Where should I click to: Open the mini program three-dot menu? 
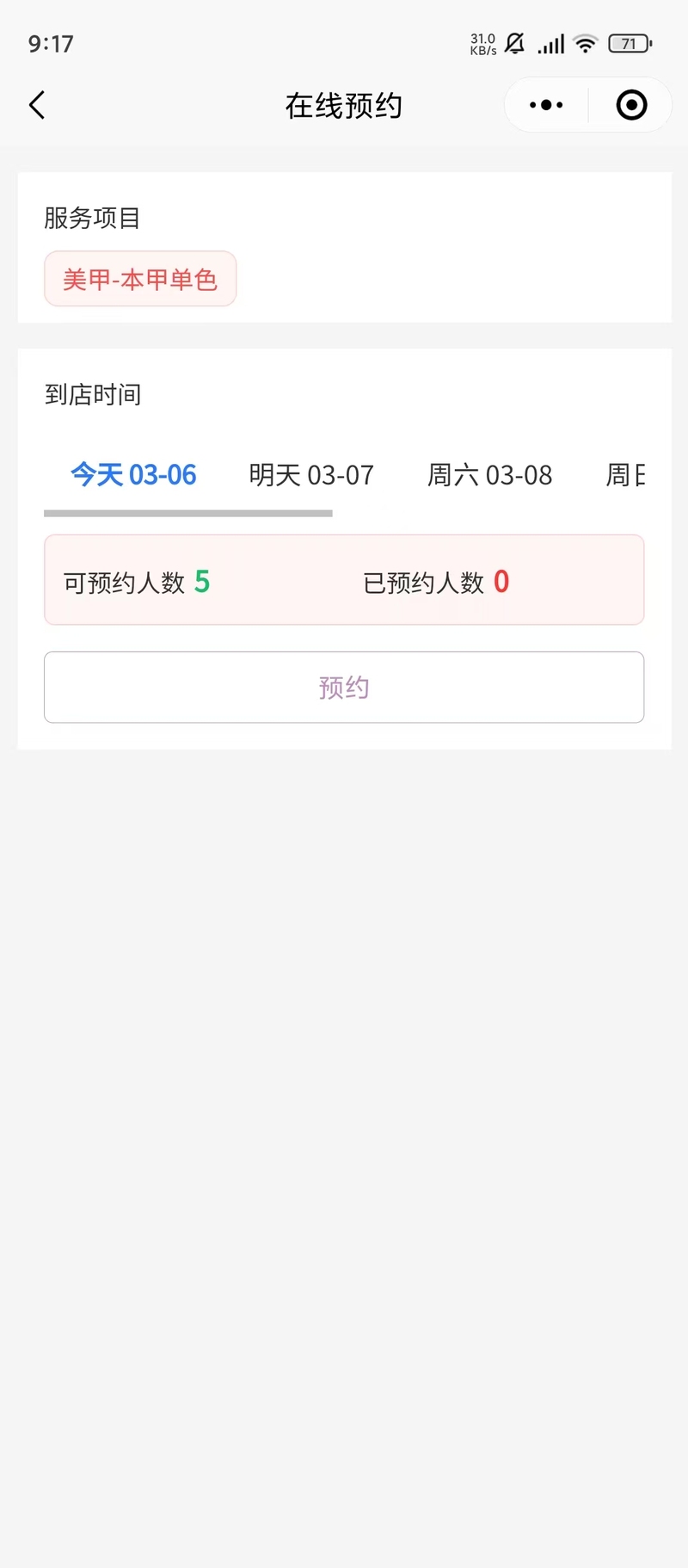546,105
